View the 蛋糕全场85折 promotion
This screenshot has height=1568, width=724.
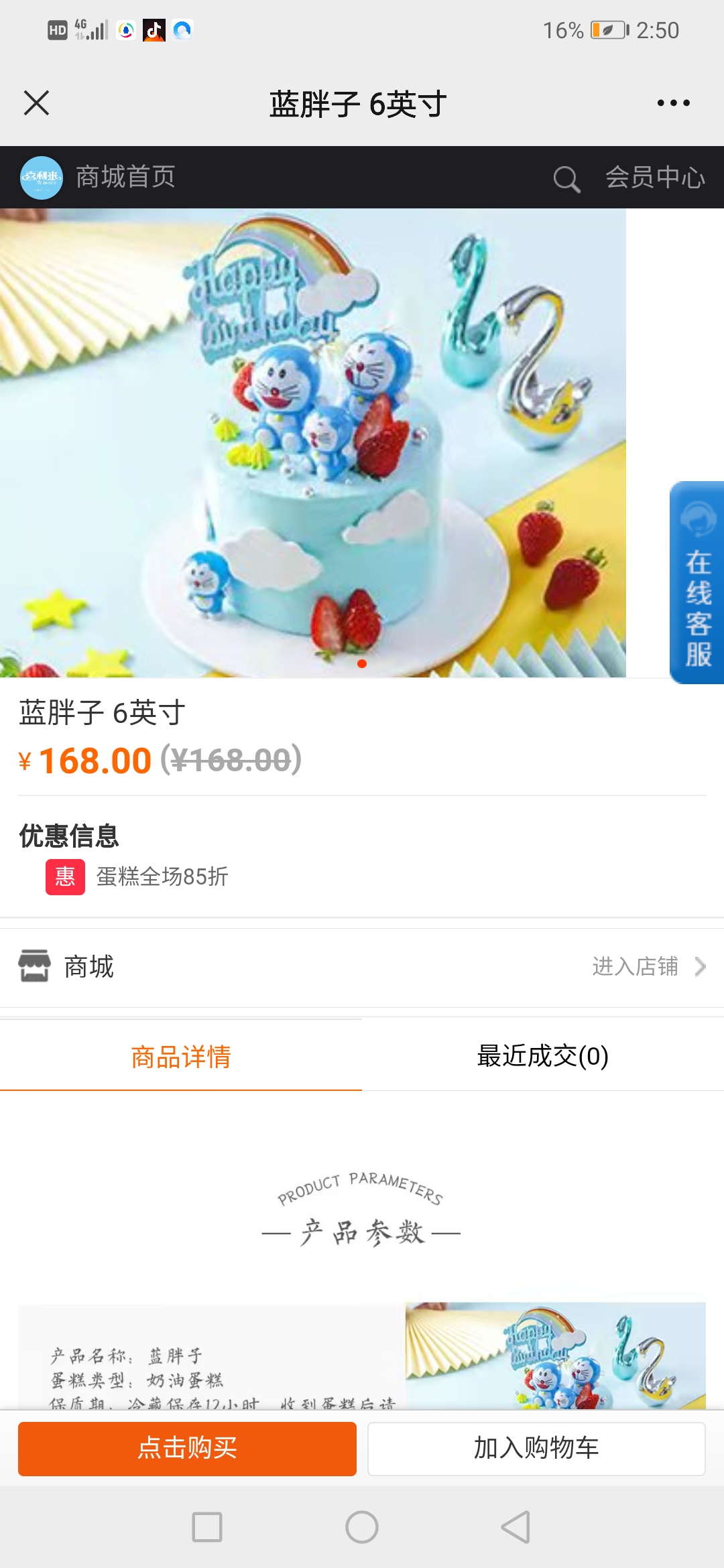click(162, 876)
